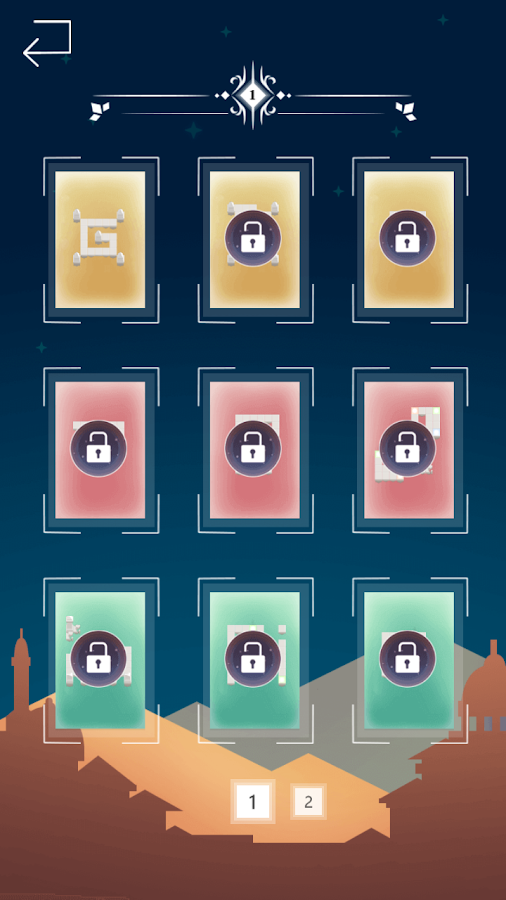Select the locked left red level card

[x=100, y=450]
